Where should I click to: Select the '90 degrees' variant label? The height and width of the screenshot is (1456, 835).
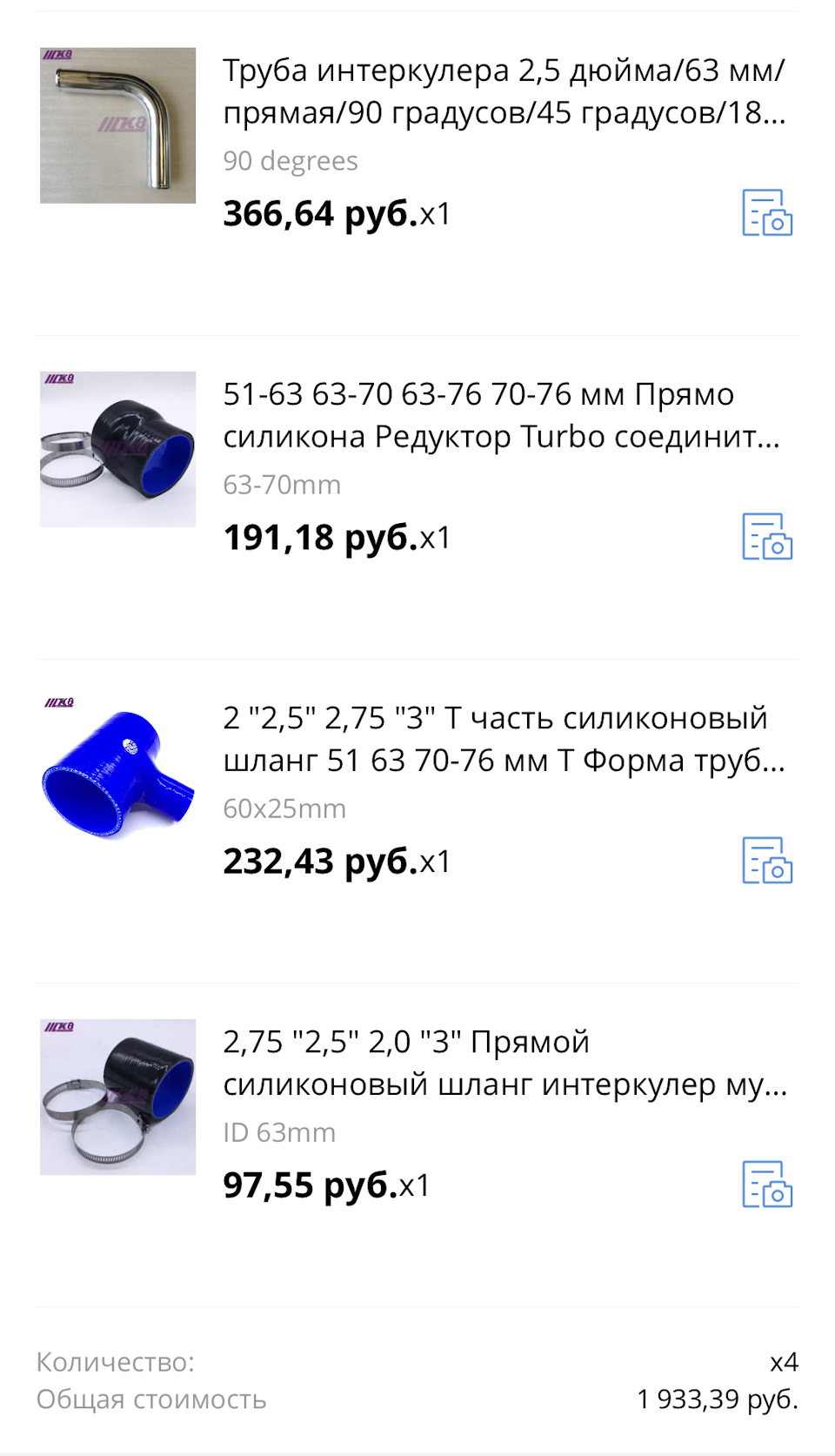(291, 161)
